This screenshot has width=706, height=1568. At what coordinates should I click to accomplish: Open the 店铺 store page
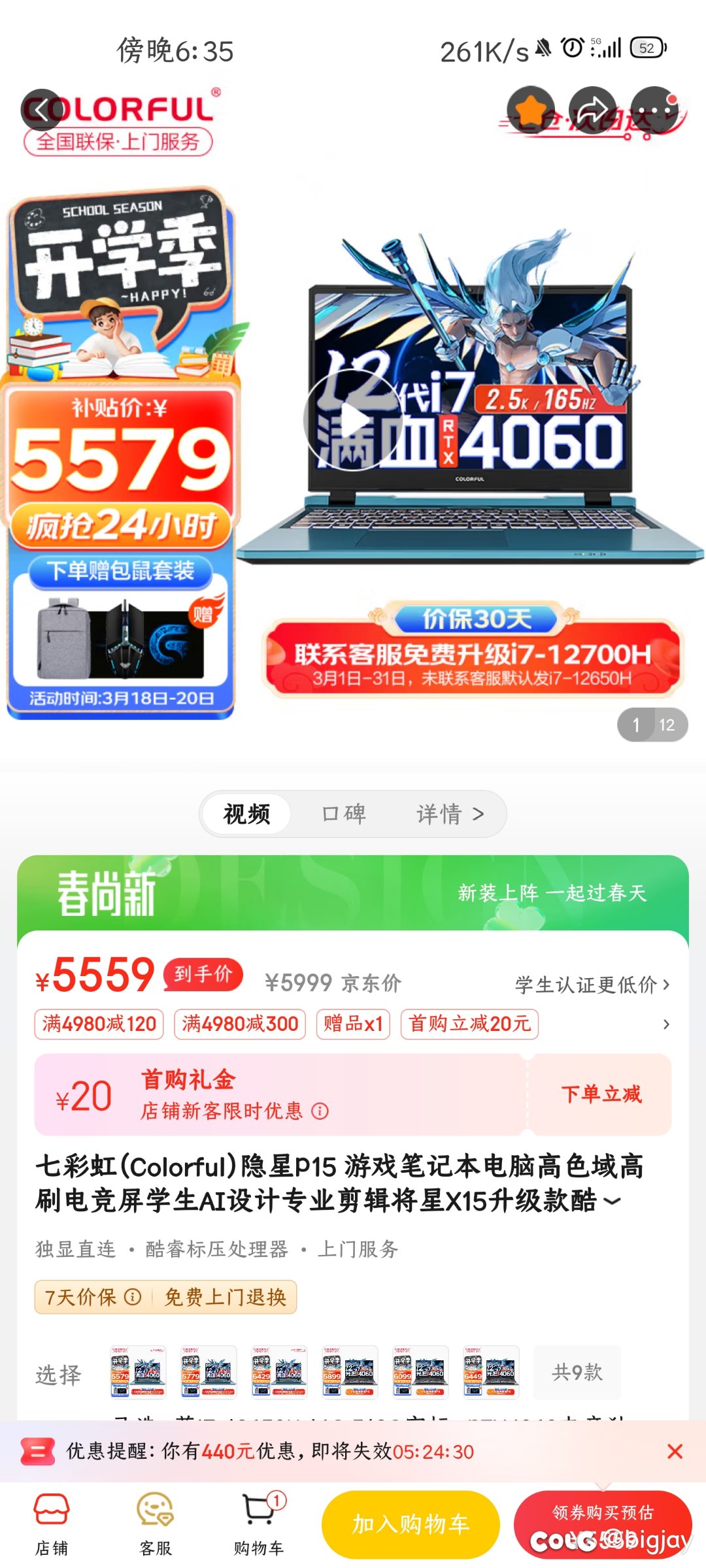point(52,1524)
